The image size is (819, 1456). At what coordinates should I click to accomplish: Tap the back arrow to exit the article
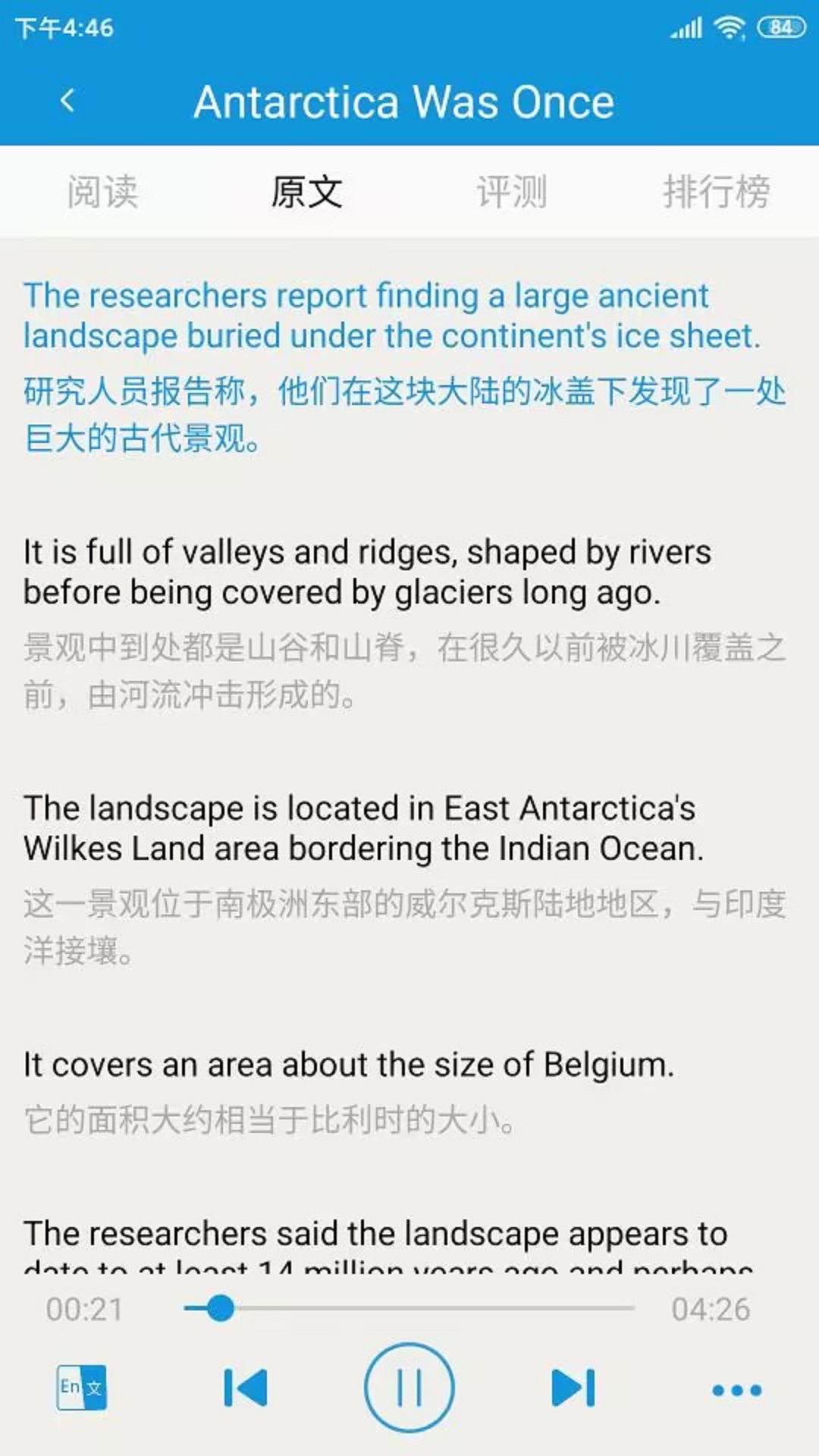[x=69, y=101]
